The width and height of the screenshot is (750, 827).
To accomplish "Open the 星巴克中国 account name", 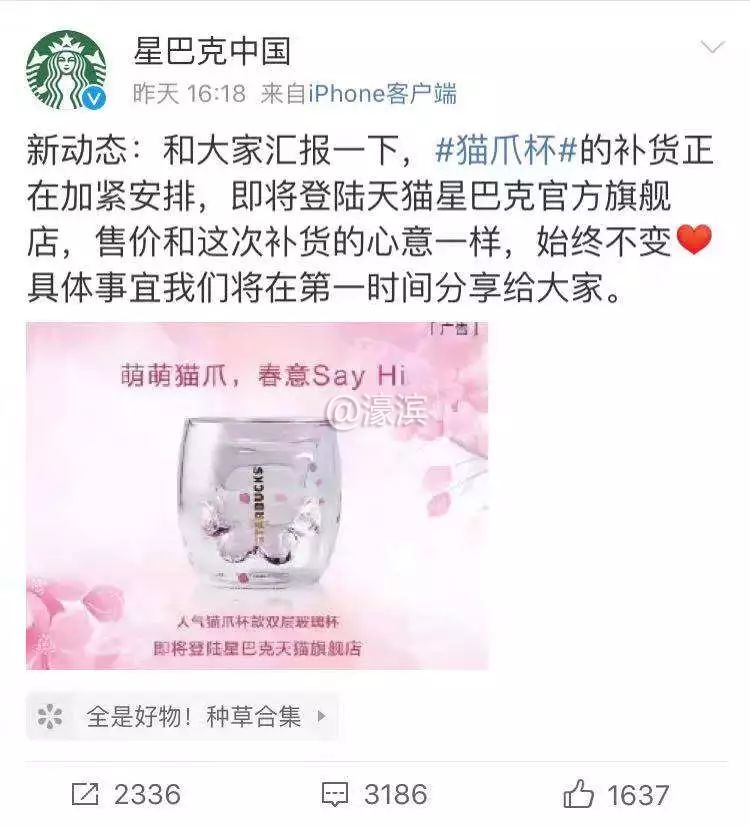I will coord(212,50).
